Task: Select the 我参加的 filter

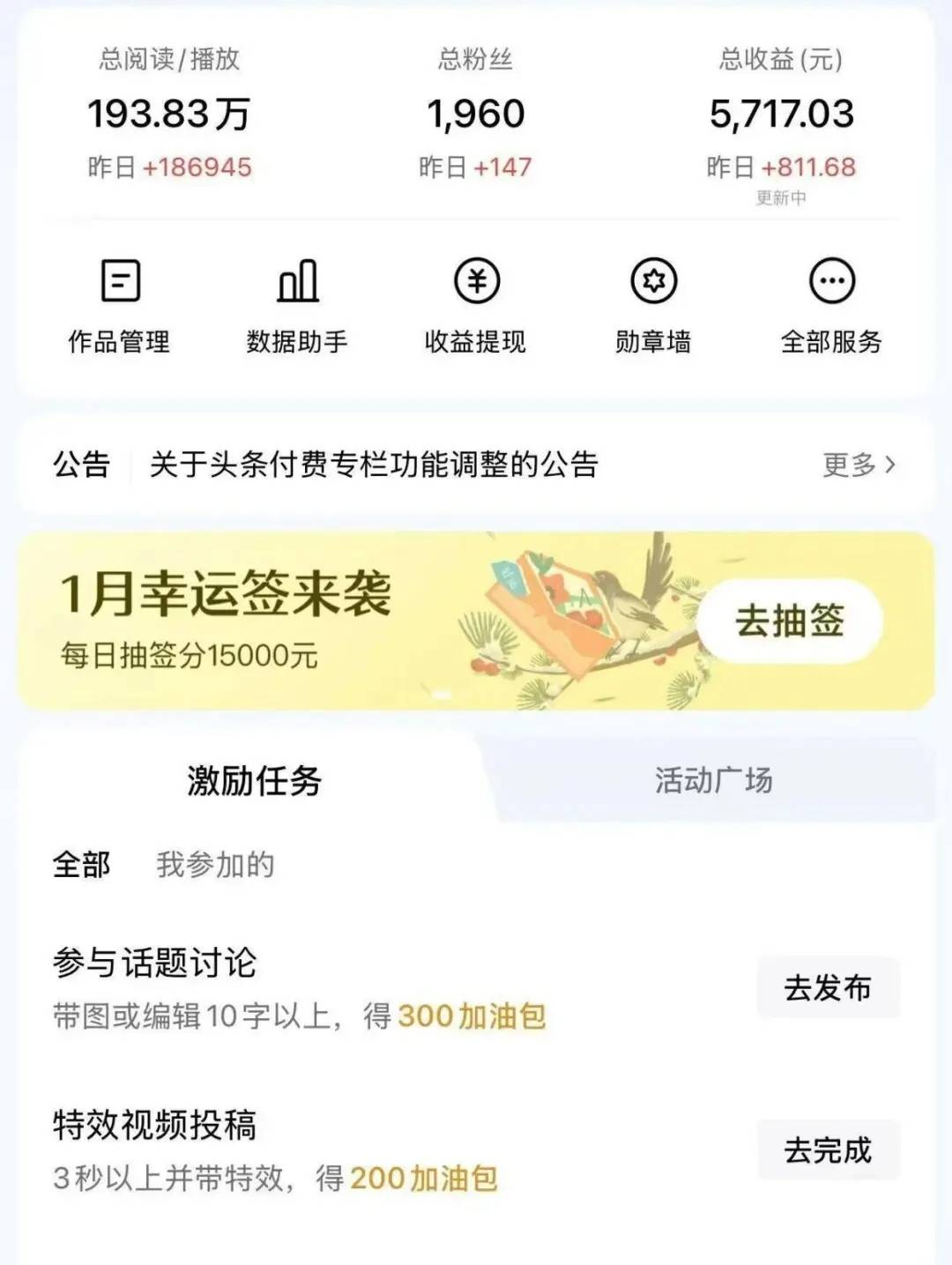Action: (x=215, y=865)
